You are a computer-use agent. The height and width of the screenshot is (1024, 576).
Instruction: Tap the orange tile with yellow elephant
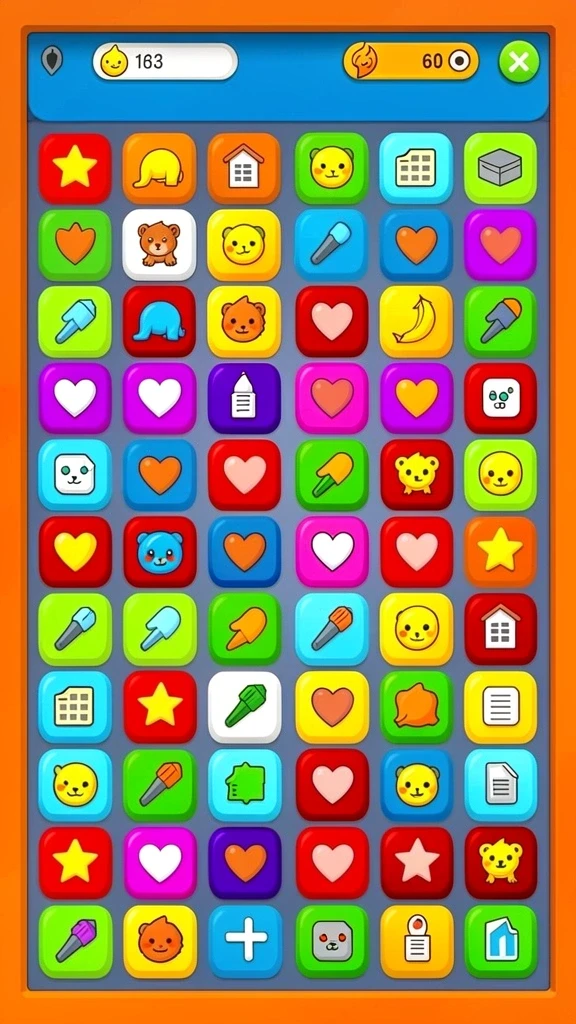[159, 168]
